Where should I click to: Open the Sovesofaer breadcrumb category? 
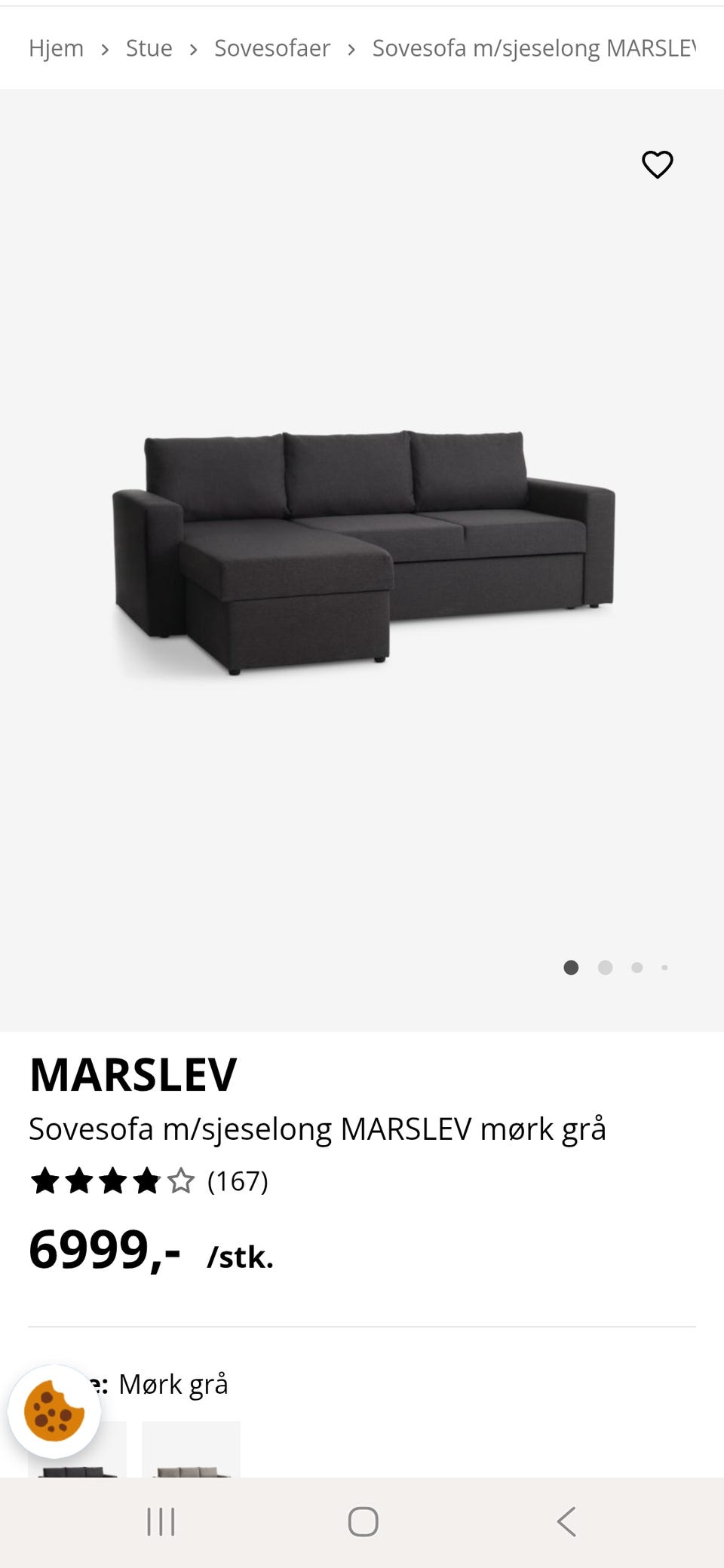(271, 48)
